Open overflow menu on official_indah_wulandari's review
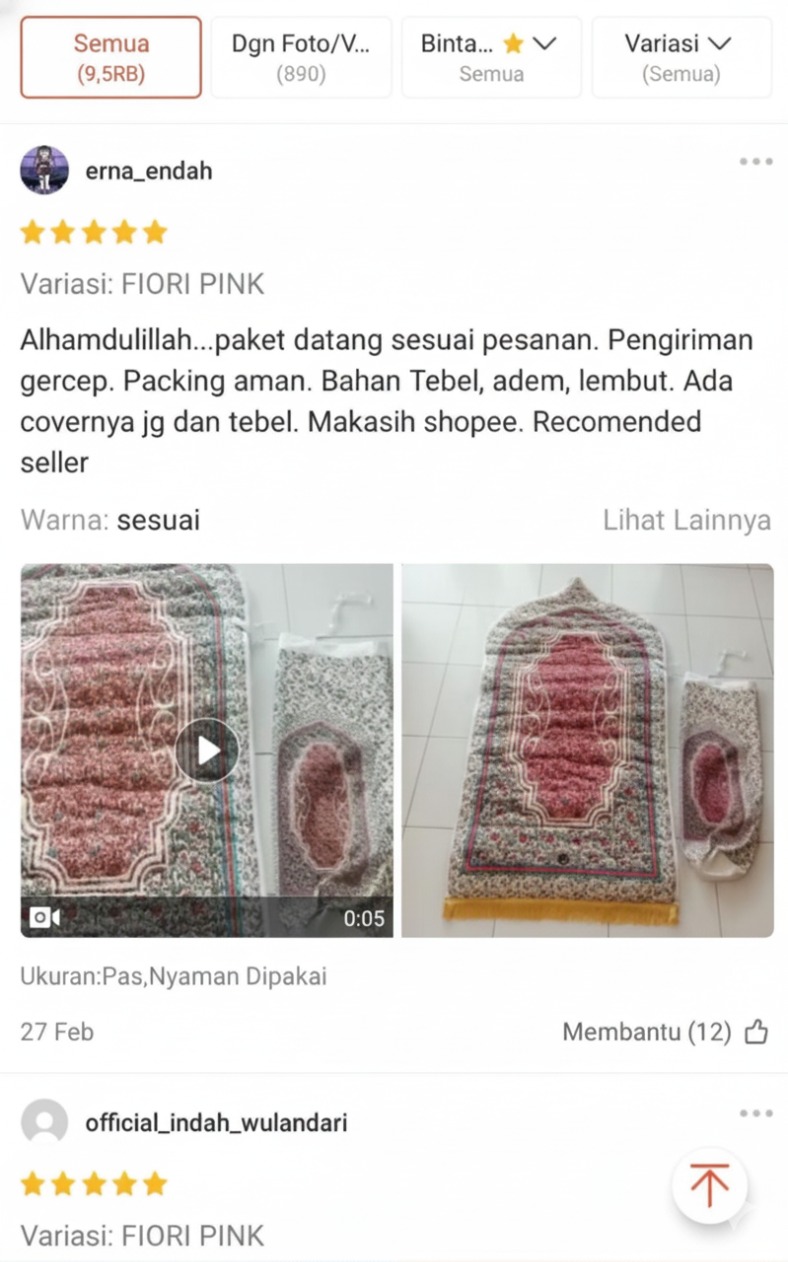The image size is (788, 1262). 755,1114
